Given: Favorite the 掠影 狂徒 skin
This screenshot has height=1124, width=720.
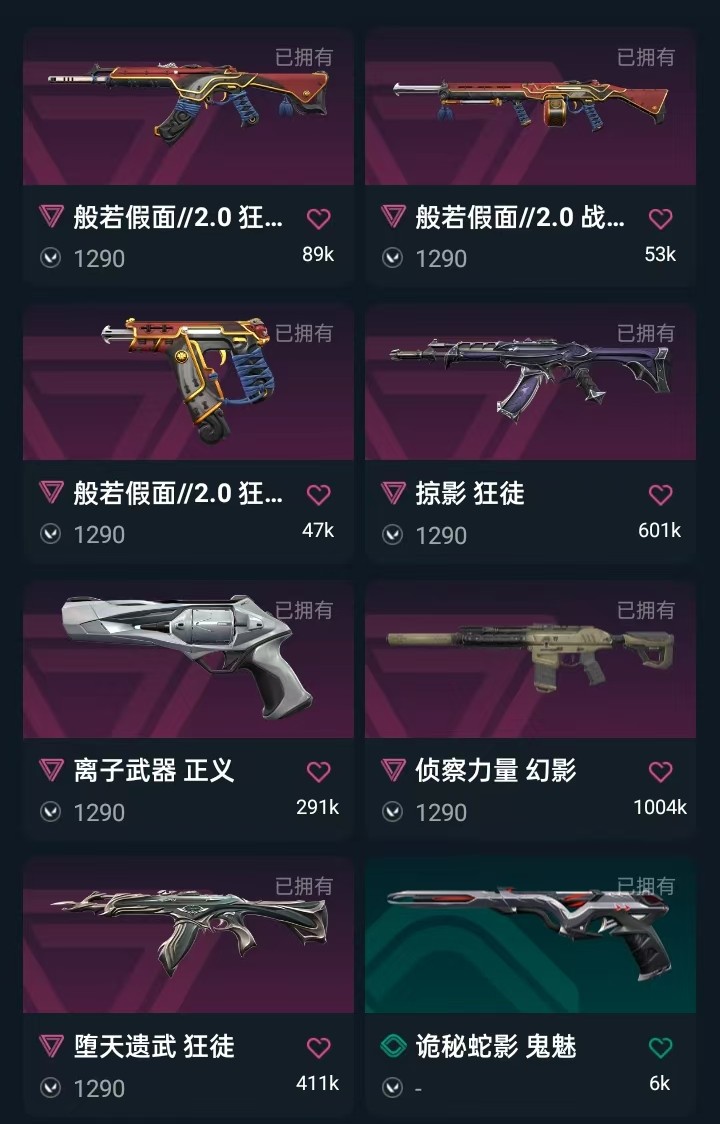Looking at the screenshot, I should tap(660, 494).
